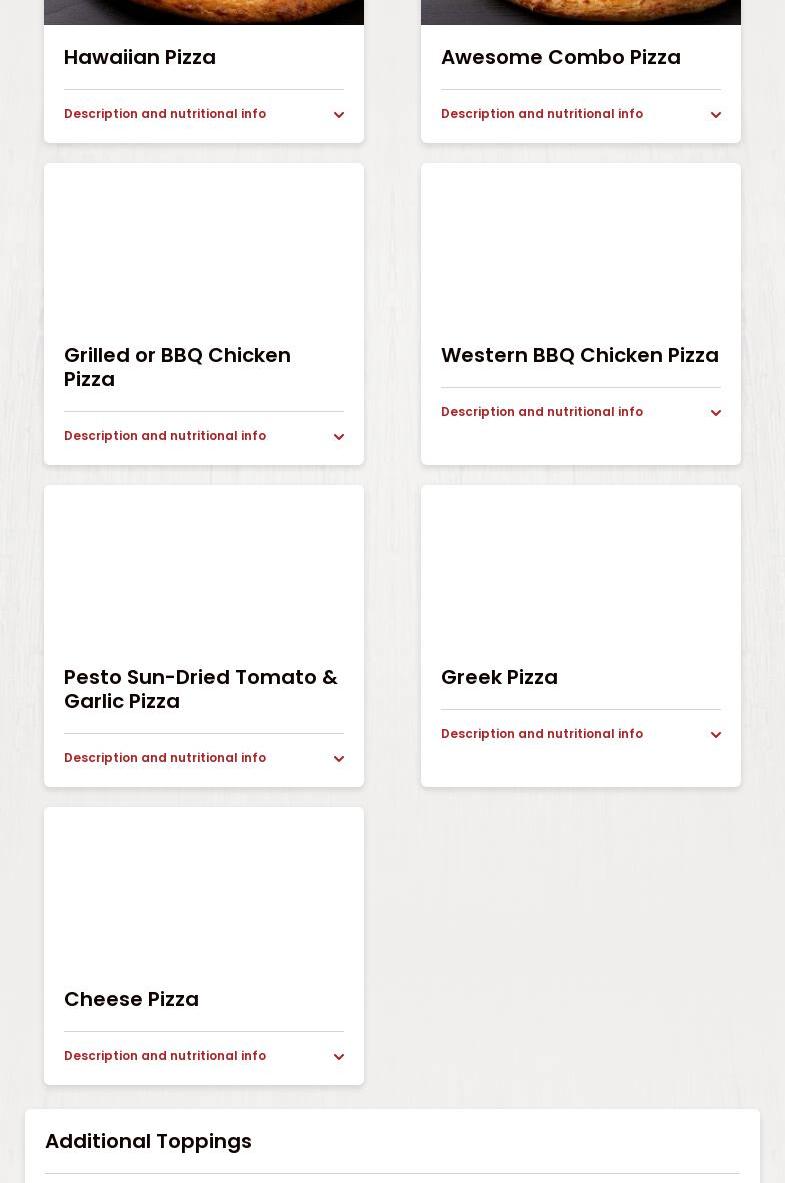The height and width of the screenshot is (1183, 785).
Task: Expand Hawaiian Pizza description and nutritional info
Action: coord(204,114)
